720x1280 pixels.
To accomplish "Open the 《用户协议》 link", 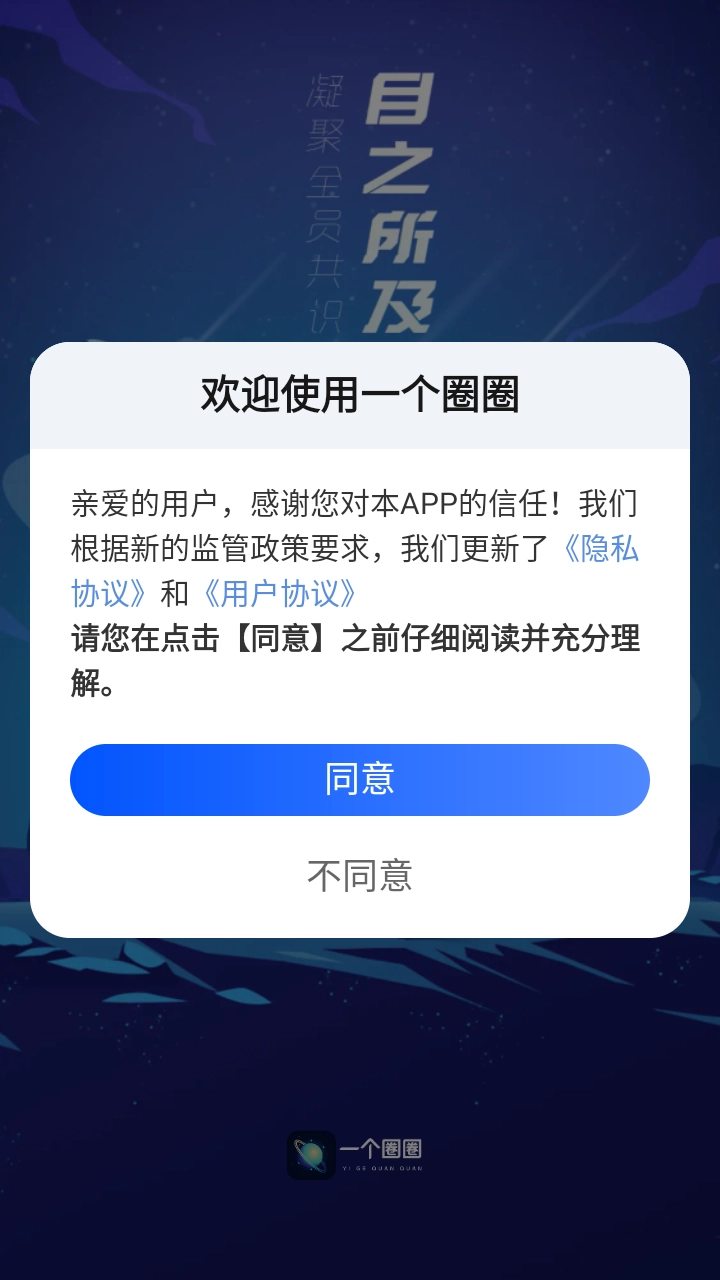I will click(279, 594).
